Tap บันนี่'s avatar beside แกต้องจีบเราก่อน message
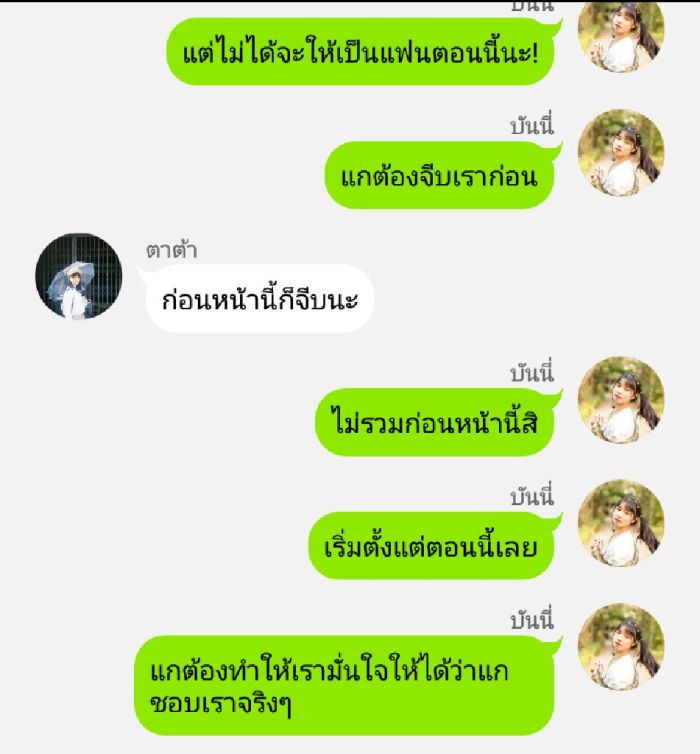 [621, 152]
